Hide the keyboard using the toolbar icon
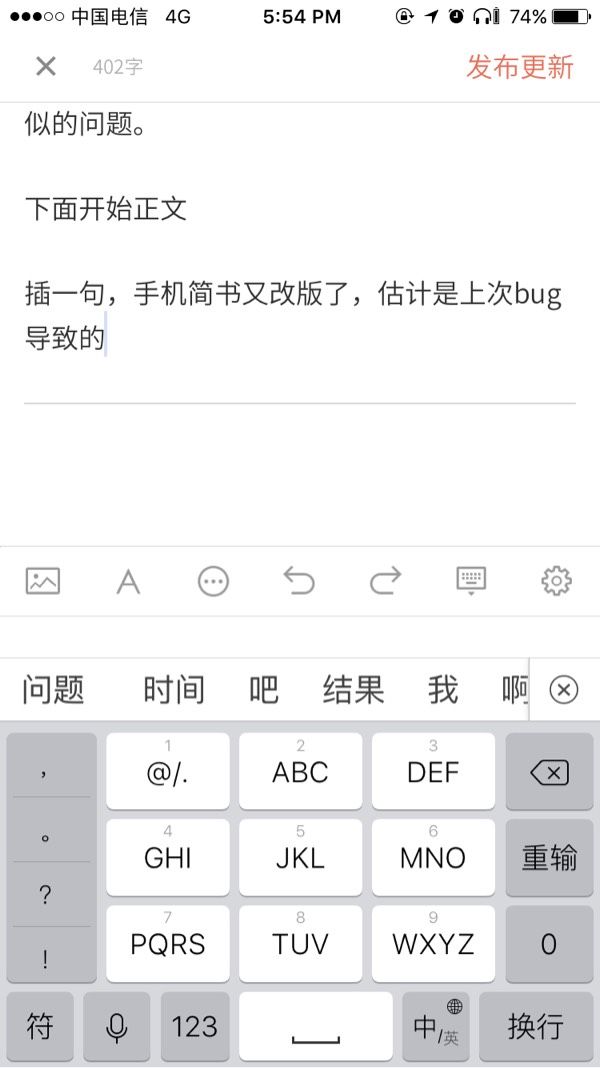 [x=471, y=581]
